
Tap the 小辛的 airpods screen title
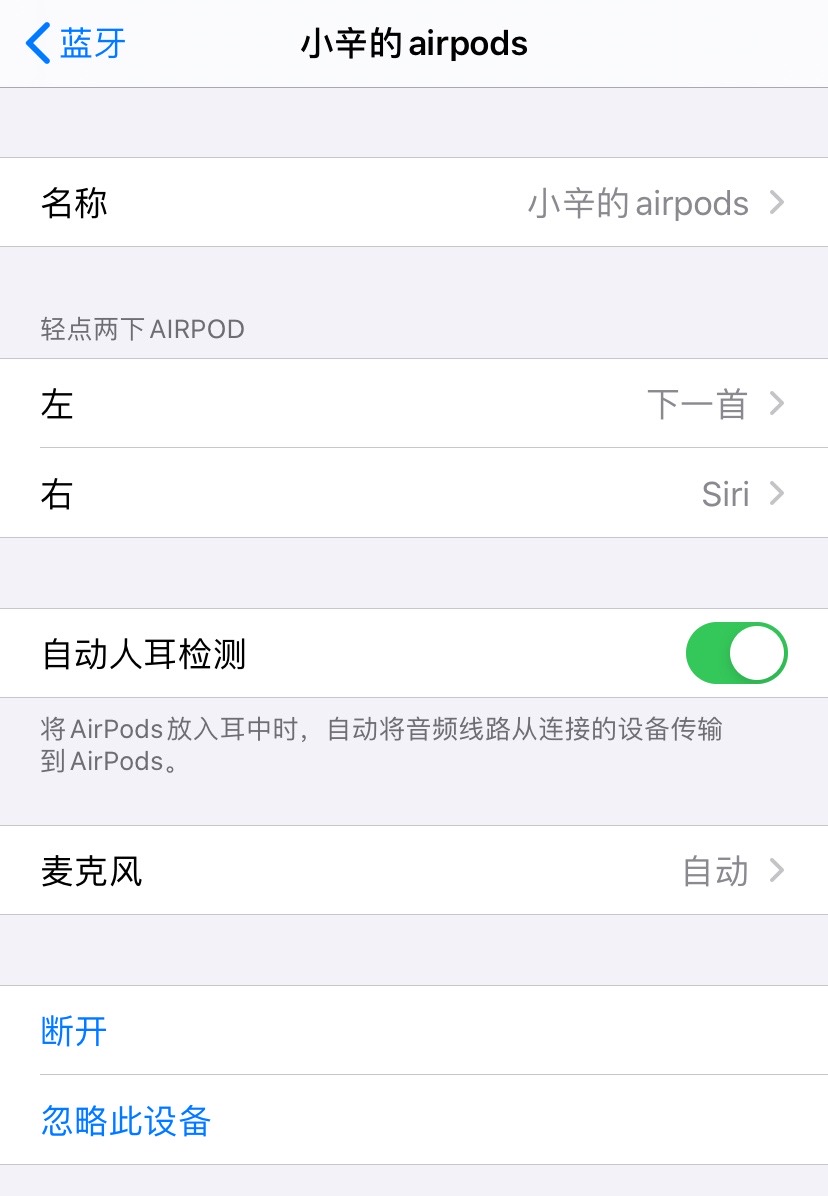[414, 44]
